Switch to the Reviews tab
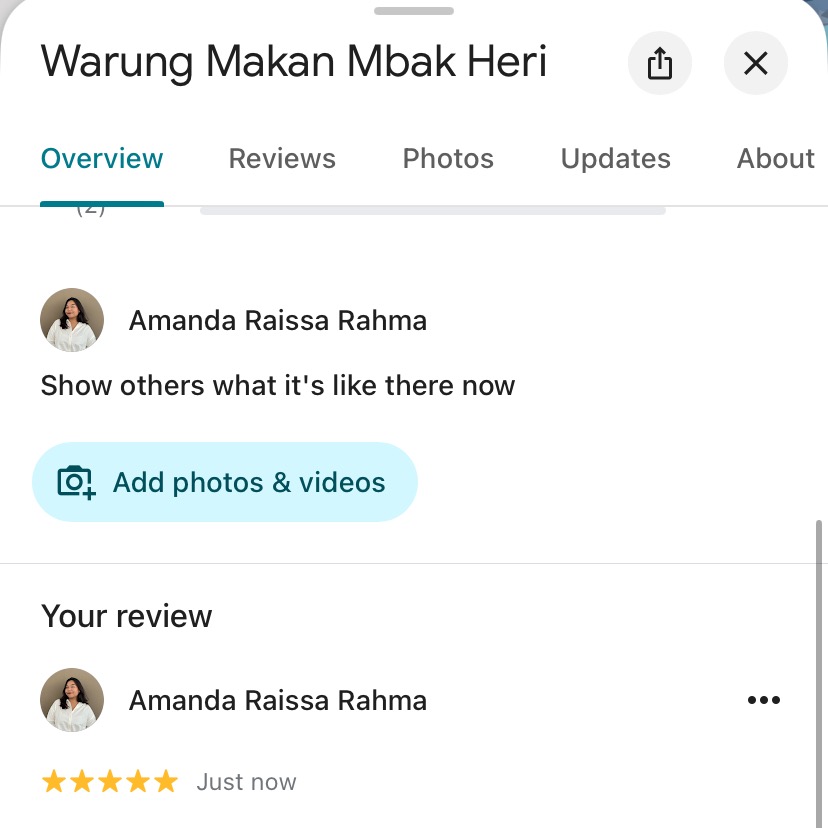The width and height of the screenshot is (828, 828). [282, 159]
